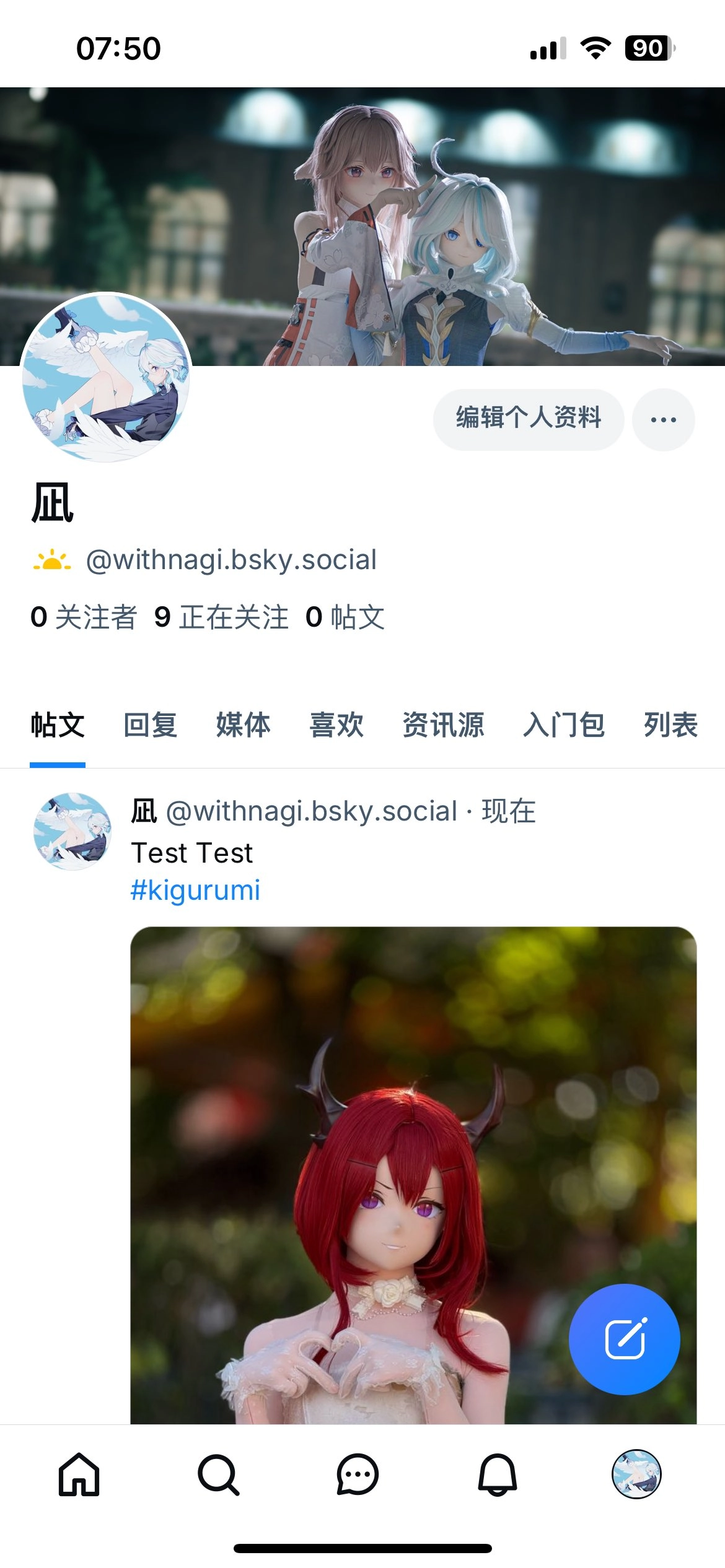Compose a new post

[624, 1339]
